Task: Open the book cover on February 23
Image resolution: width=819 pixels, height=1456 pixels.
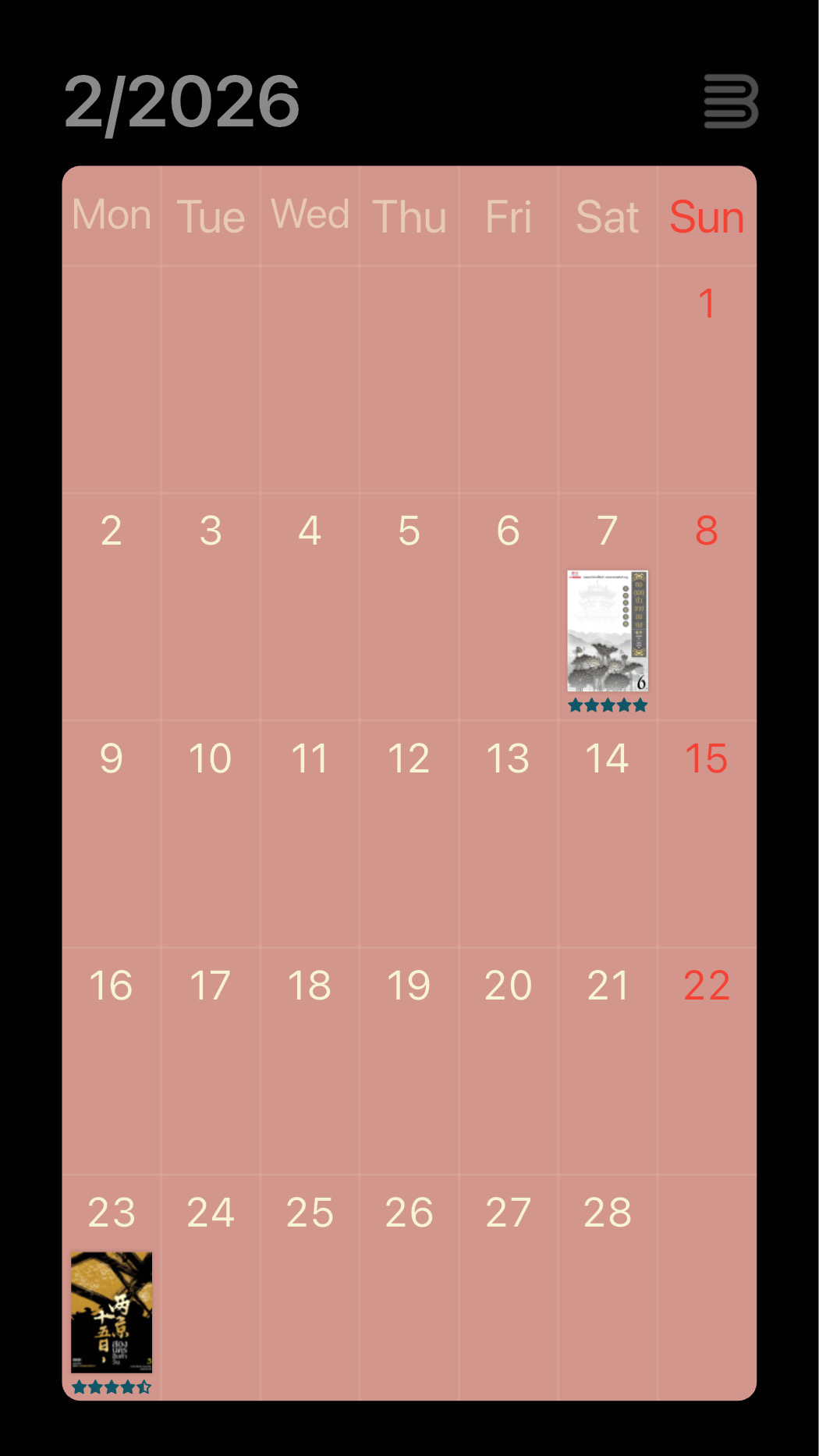Action: click(x=112, y=1312)
